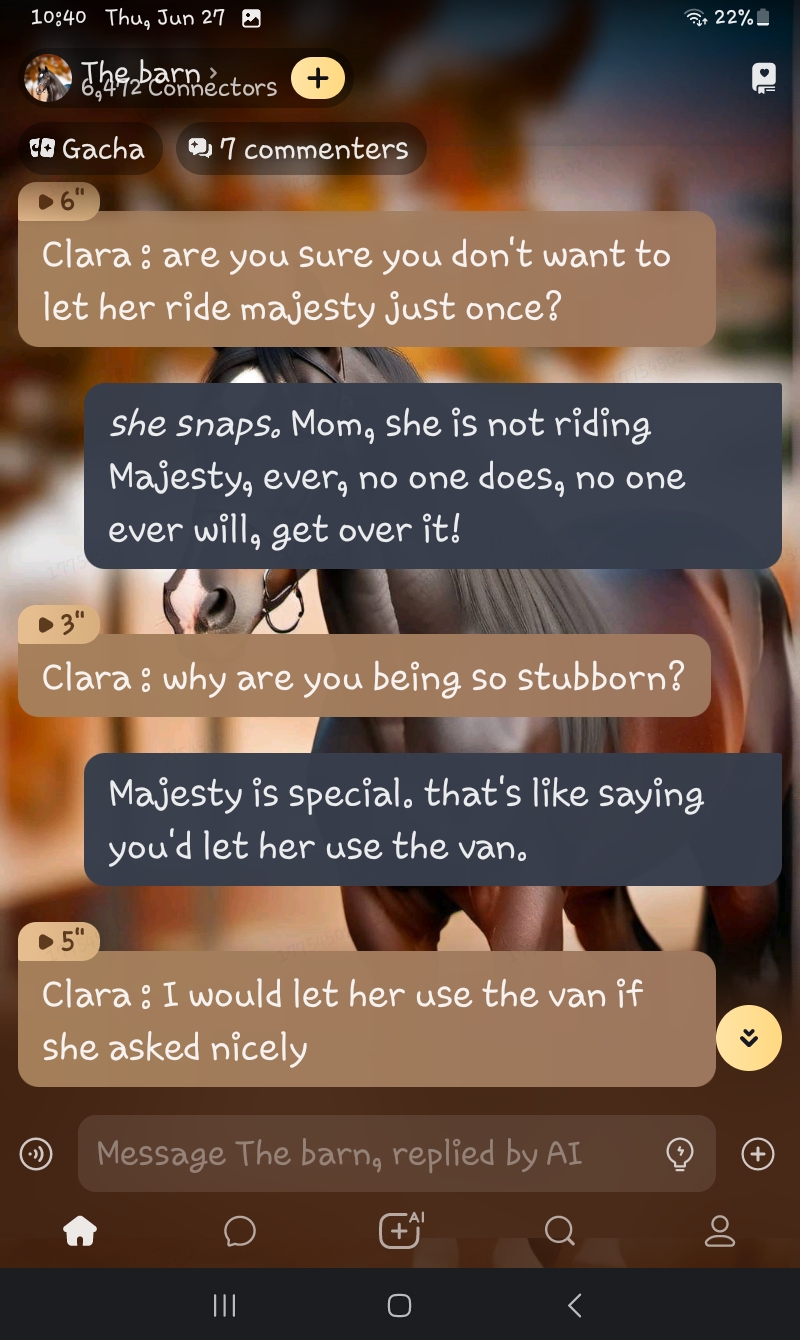Screen dimensions: 800x1340
Task: Focus the Message The barn text field
Action: tap(370, 1154)
